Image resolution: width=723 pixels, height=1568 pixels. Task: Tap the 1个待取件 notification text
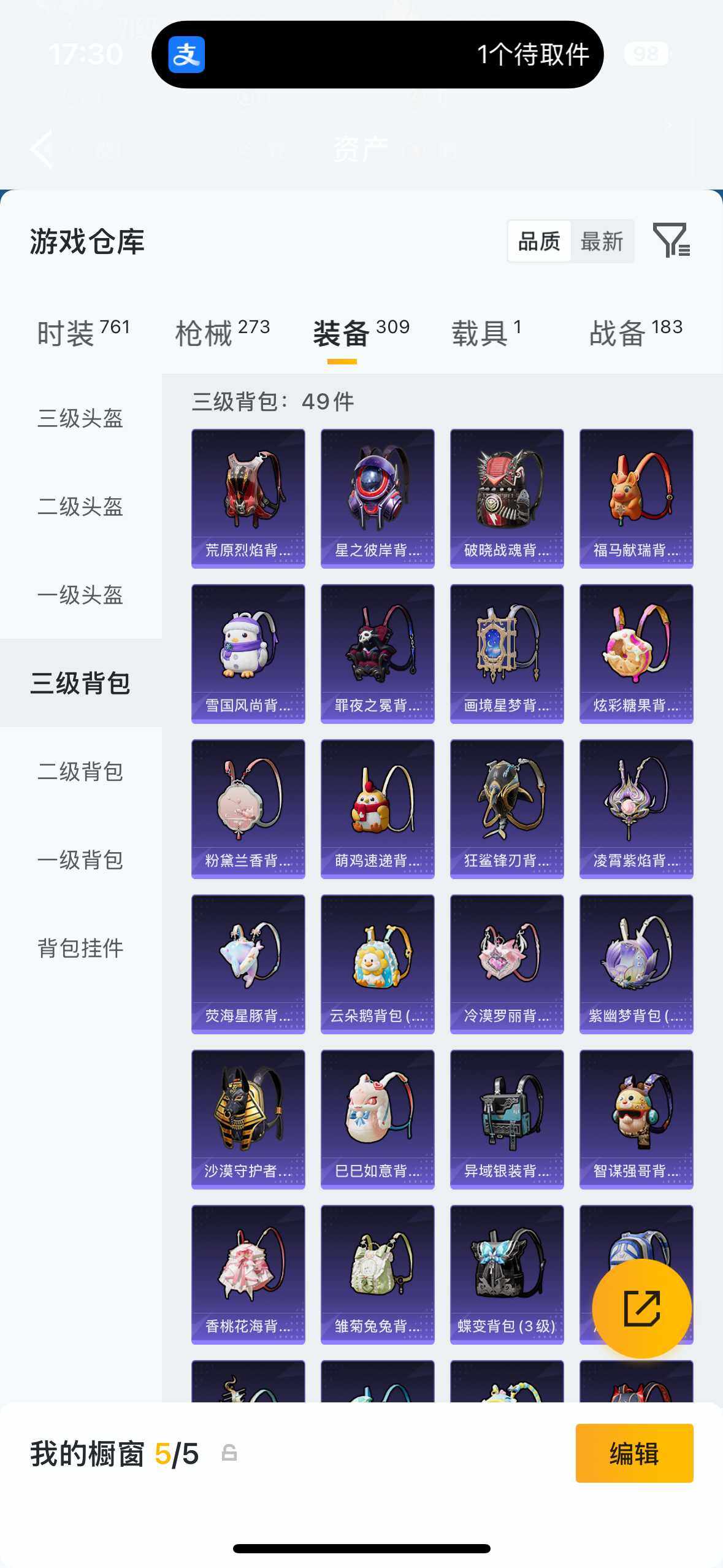[x=533, y=54]
